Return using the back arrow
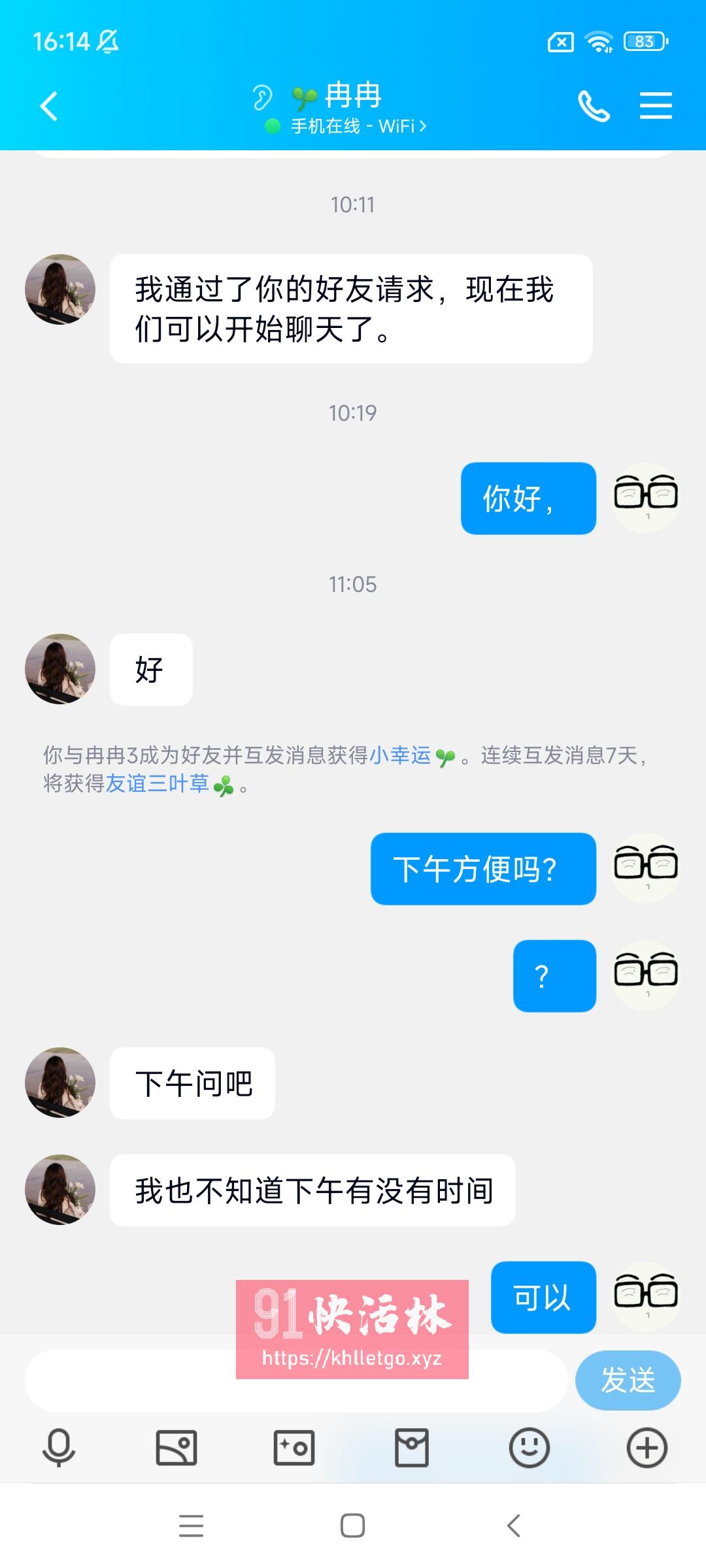 pyautogui.click(x=48, y=105)
